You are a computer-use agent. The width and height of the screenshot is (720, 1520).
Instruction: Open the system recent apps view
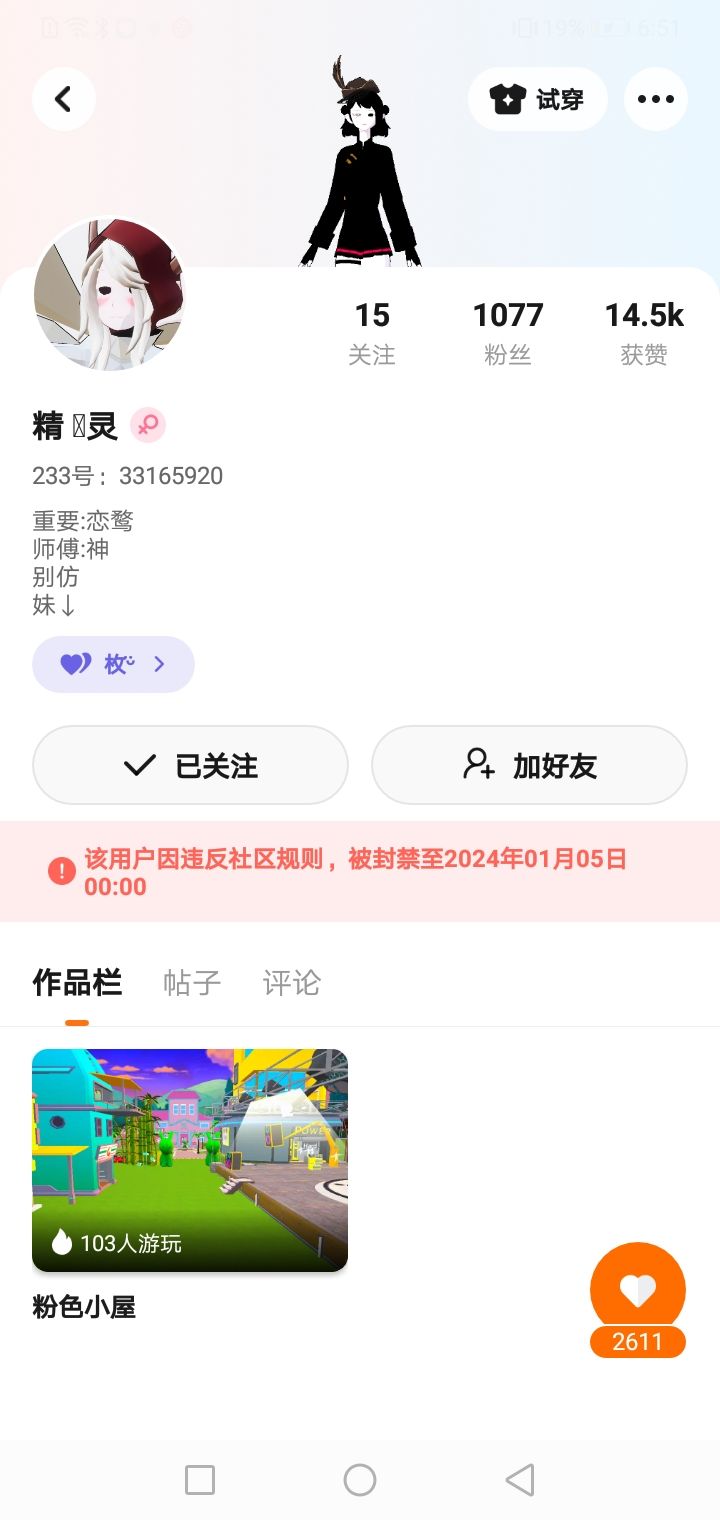(x=200, y=1480)
